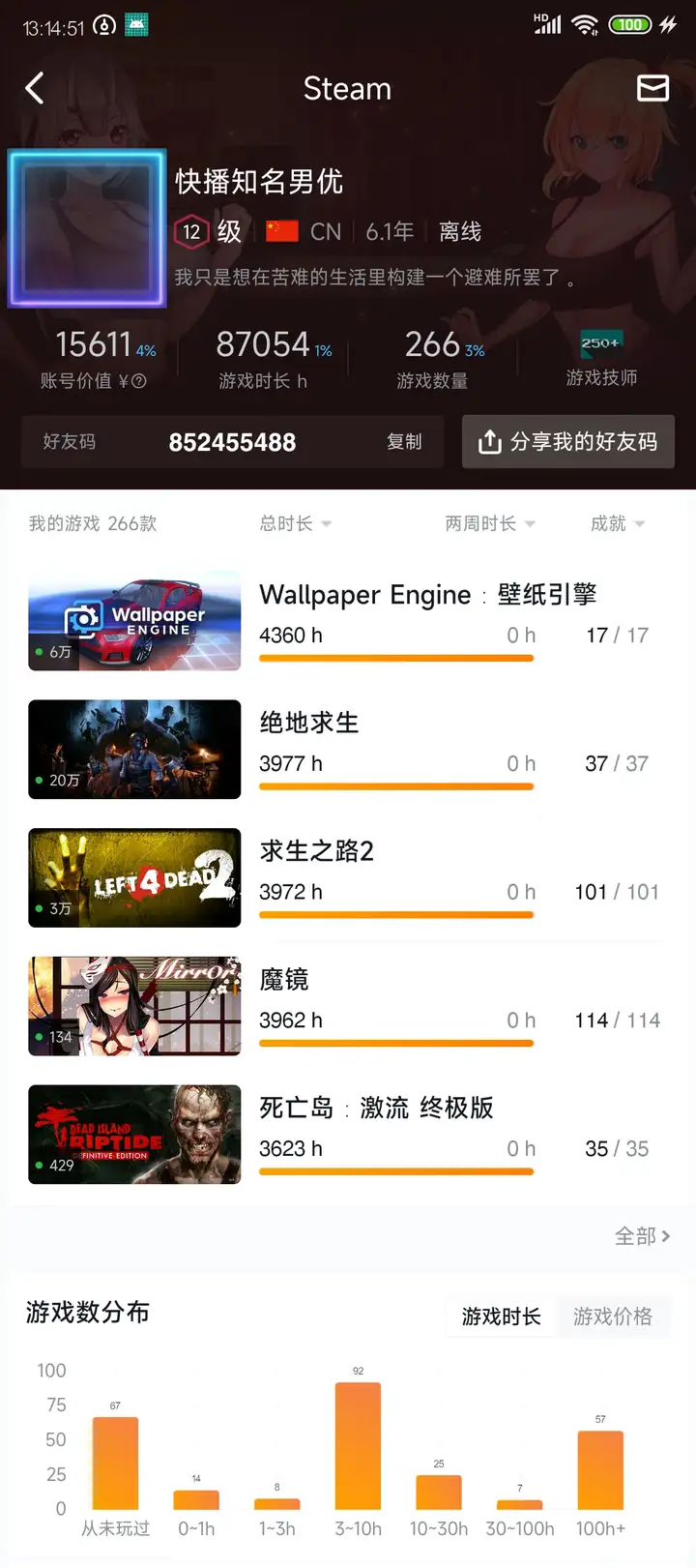Switch distribution chart to 游戏时长

pos(501,1317)
